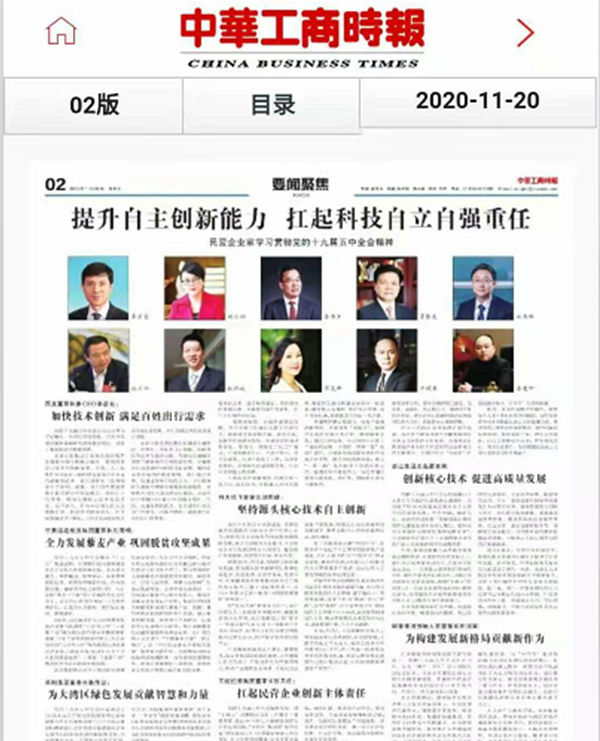
Task: Open the 目录 table of contents
Action: tap(272, 104)
